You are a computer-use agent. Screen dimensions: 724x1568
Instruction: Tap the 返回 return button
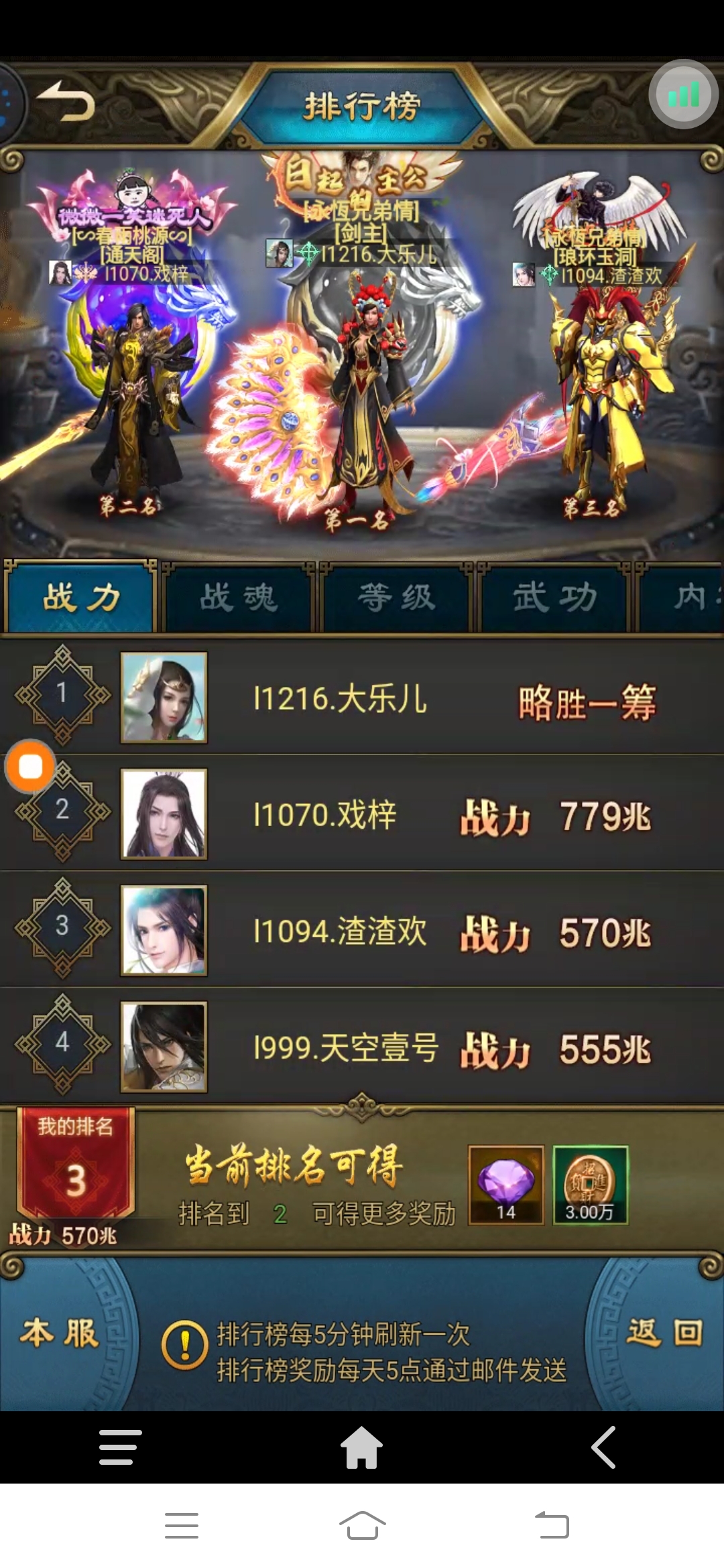pyautogui.click(x=664, y=1332)
